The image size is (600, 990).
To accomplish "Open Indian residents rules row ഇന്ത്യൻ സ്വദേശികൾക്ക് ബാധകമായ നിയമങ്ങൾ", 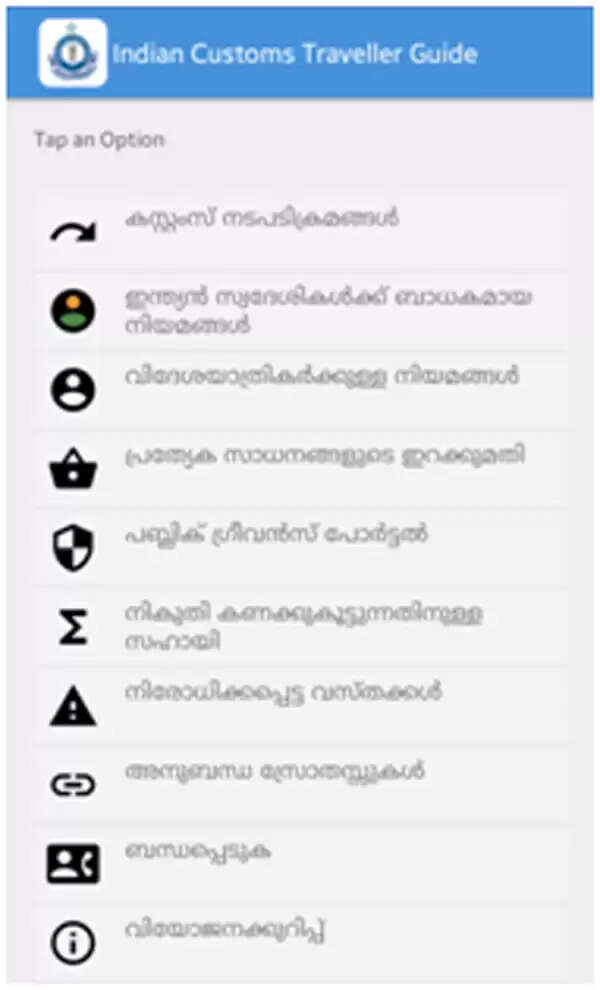I will click(302, 311).
